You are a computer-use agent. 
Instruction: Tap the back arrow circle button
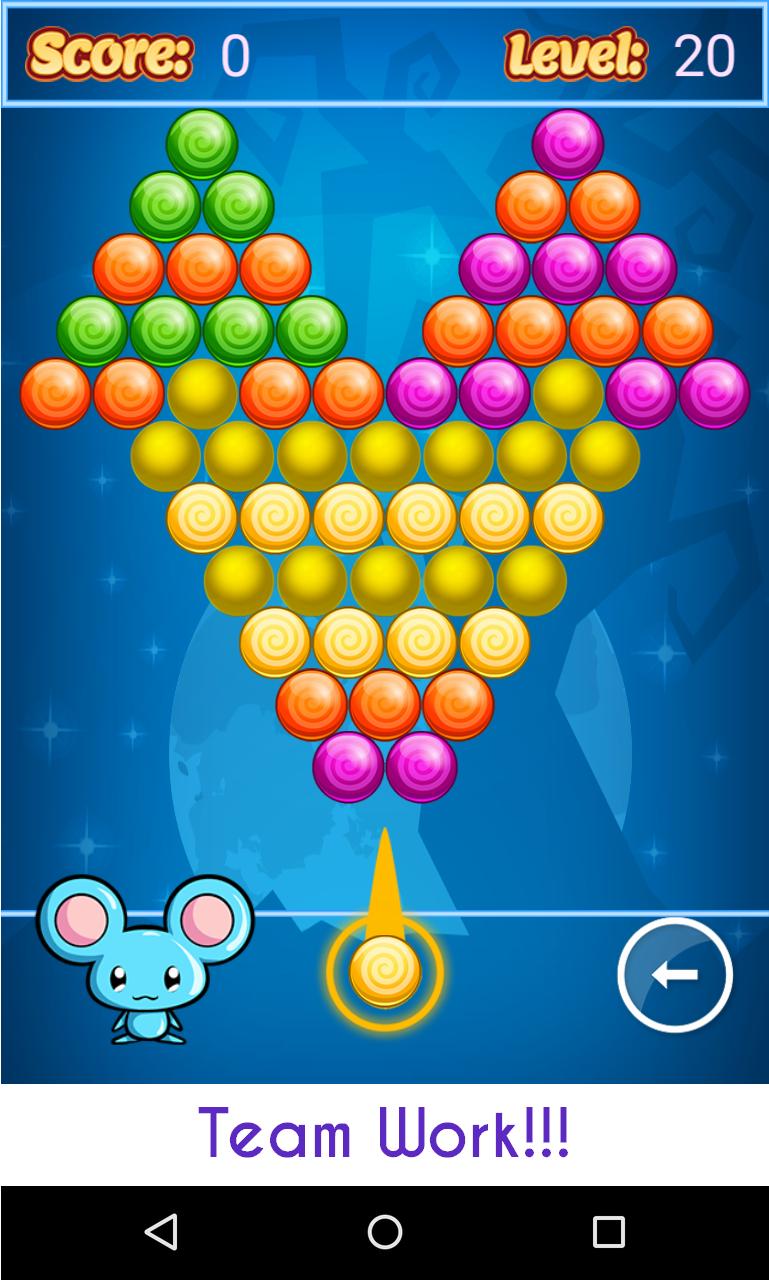[x=675, y=974]
